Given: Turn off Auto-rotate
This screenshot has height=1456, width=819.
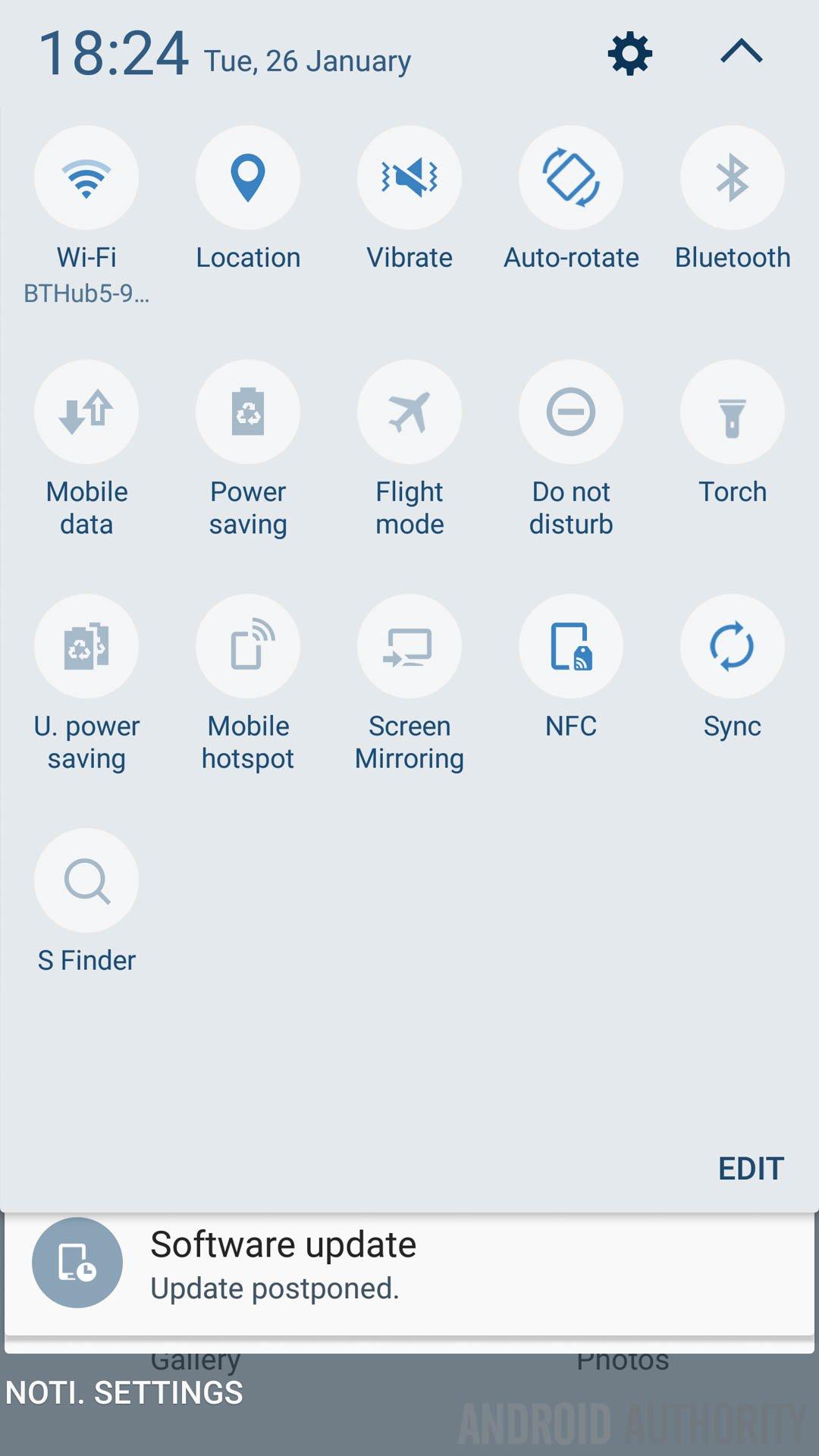Looking at the screenshot, I should (571, 177).
